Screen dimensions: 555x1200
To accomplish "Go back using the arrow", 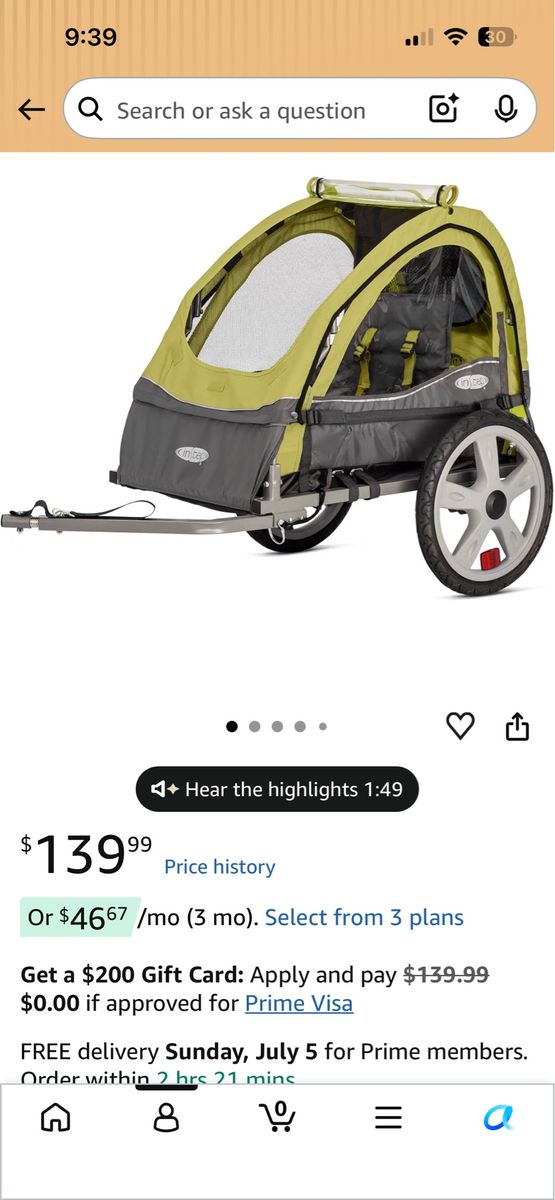I will pyautogui.click(x=32, y=110).
